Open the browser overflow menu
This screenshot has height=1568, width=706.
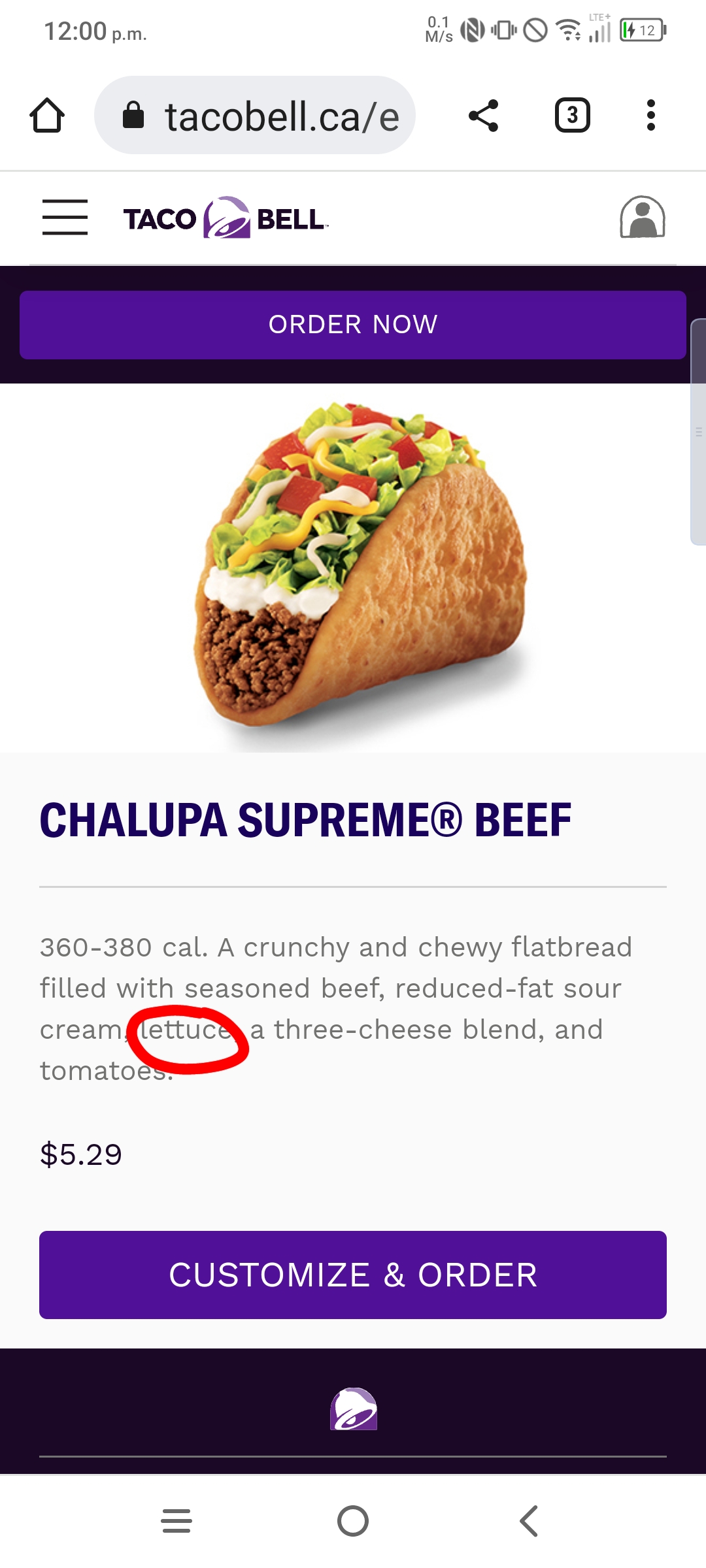click(650, 116)
